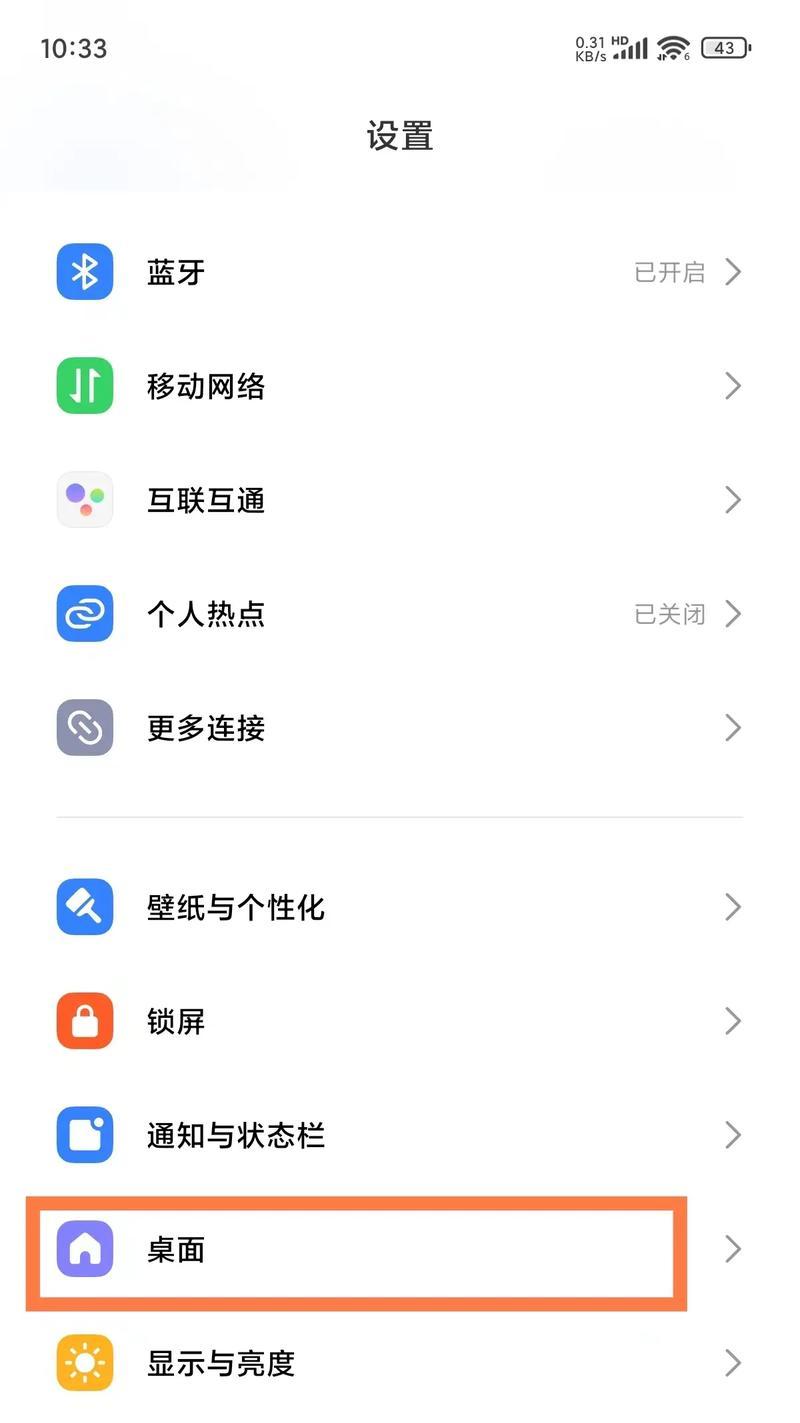Expand the 蓝牙 settings row chevron
The width and height of the screenshot is (800, 1423).
click(x=733, y=271)
